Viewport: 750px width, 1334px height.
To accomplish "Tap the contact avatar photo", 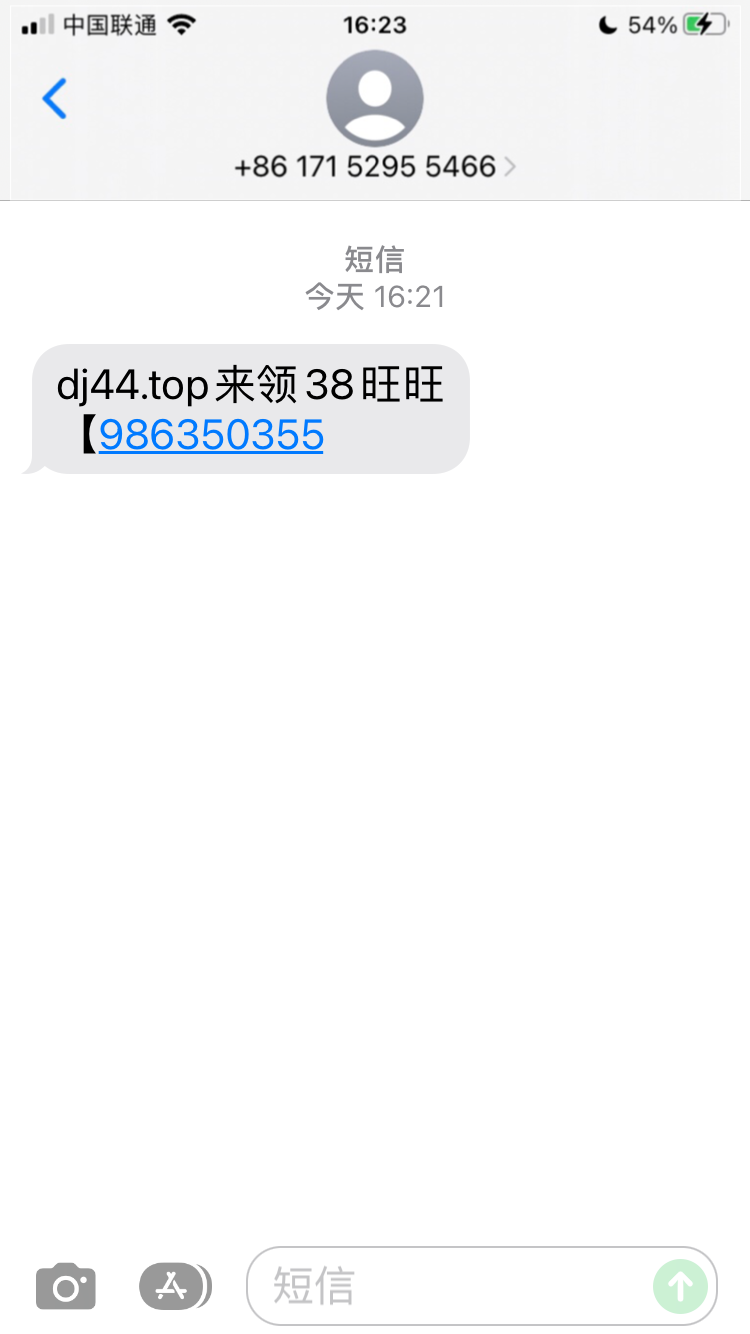I will pos(375,98).
